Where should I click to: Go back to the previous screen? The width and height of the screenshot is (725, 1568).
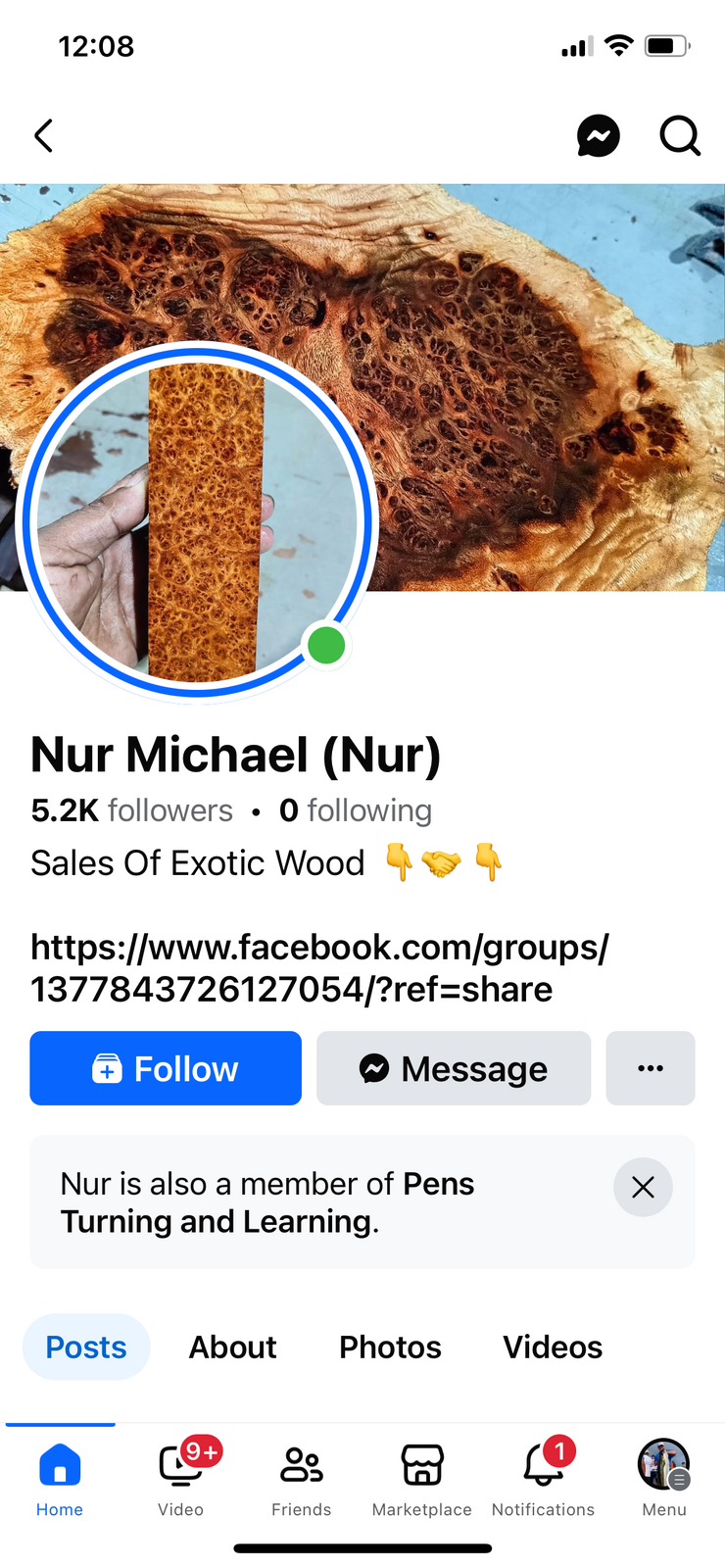pos(44,136)
